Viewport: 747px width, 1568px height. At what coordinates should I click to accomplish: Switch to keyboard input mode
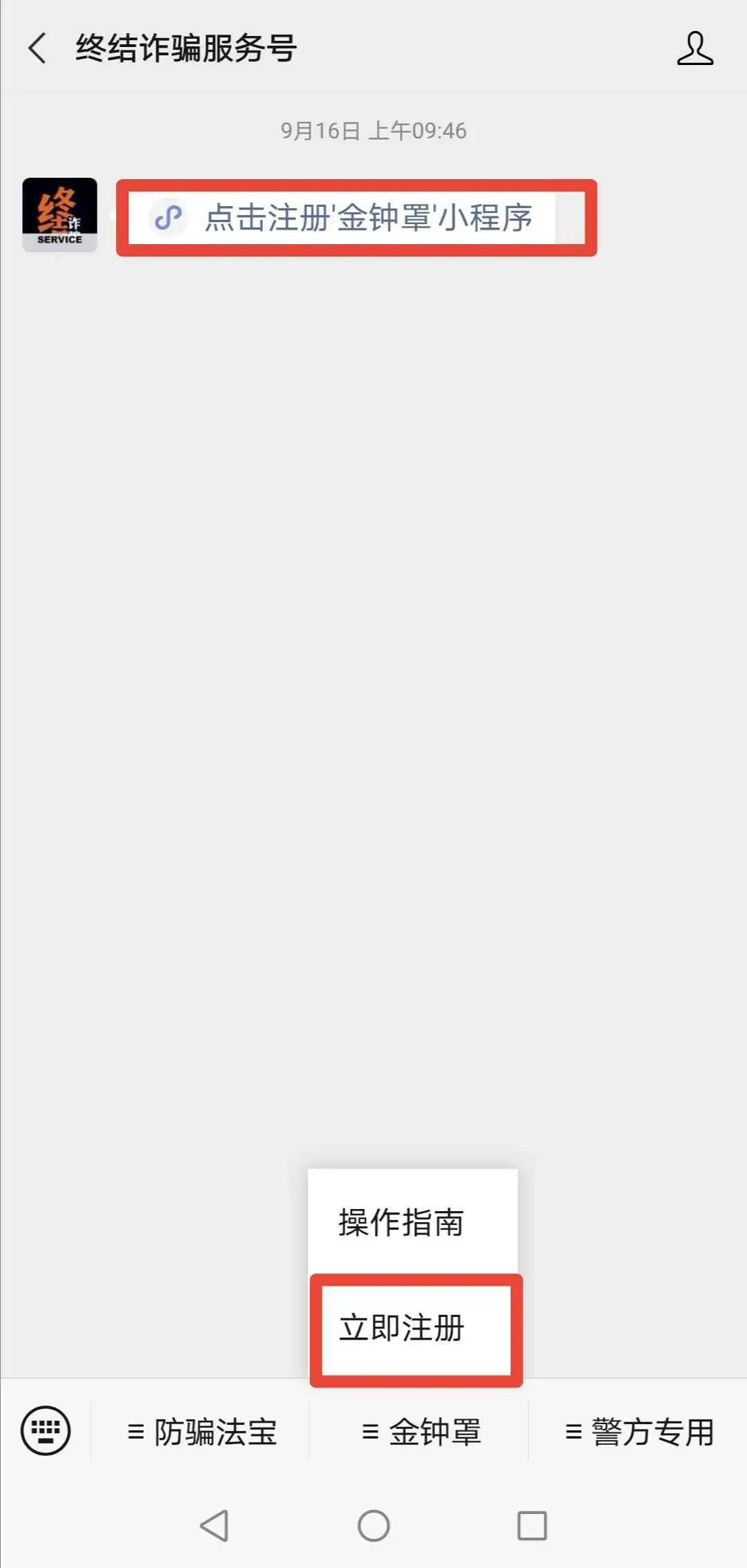46,1430
